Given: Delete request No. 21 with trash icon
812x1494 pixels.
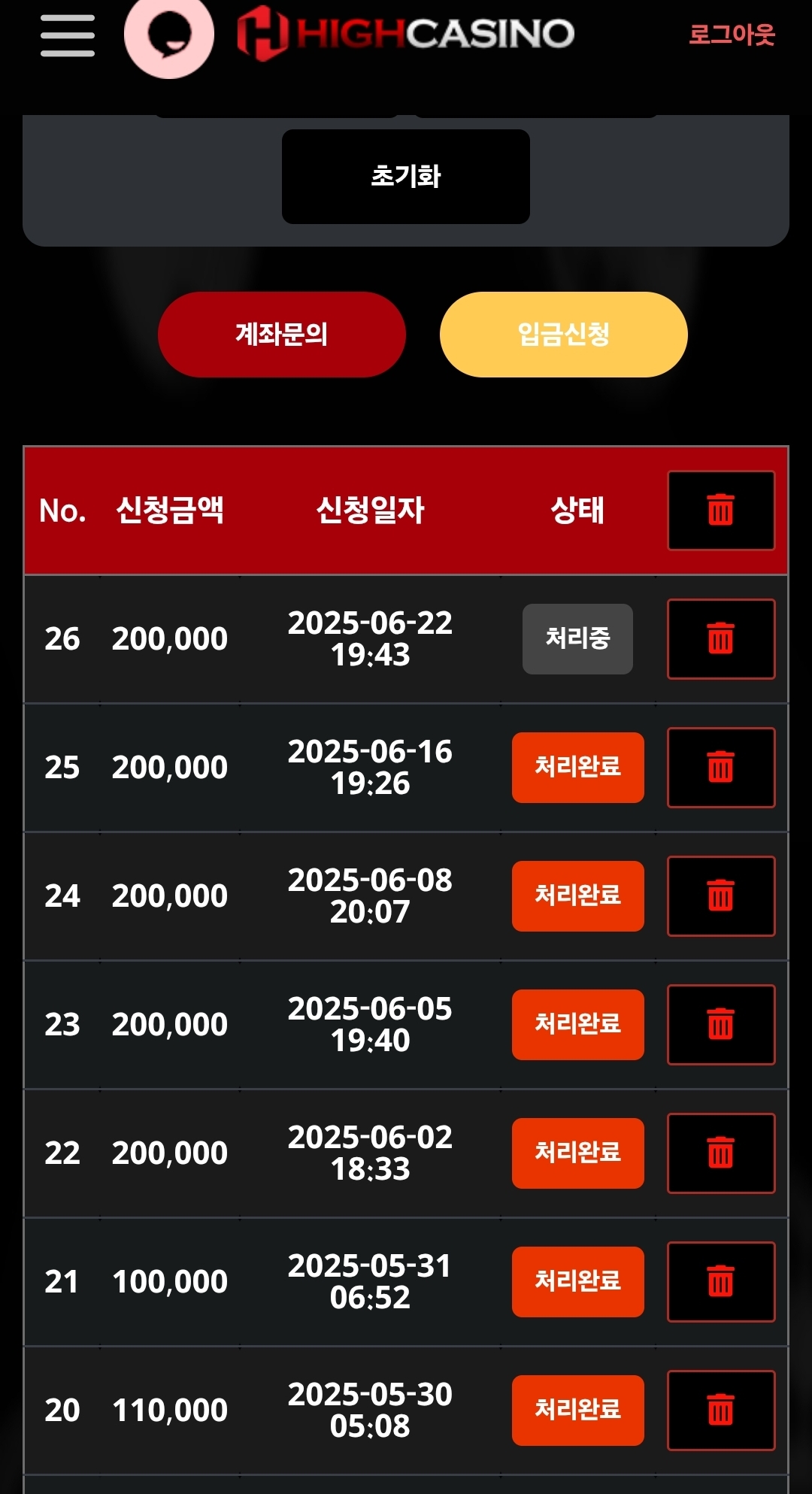Looking at the screenshot, I should point(721,1282).
